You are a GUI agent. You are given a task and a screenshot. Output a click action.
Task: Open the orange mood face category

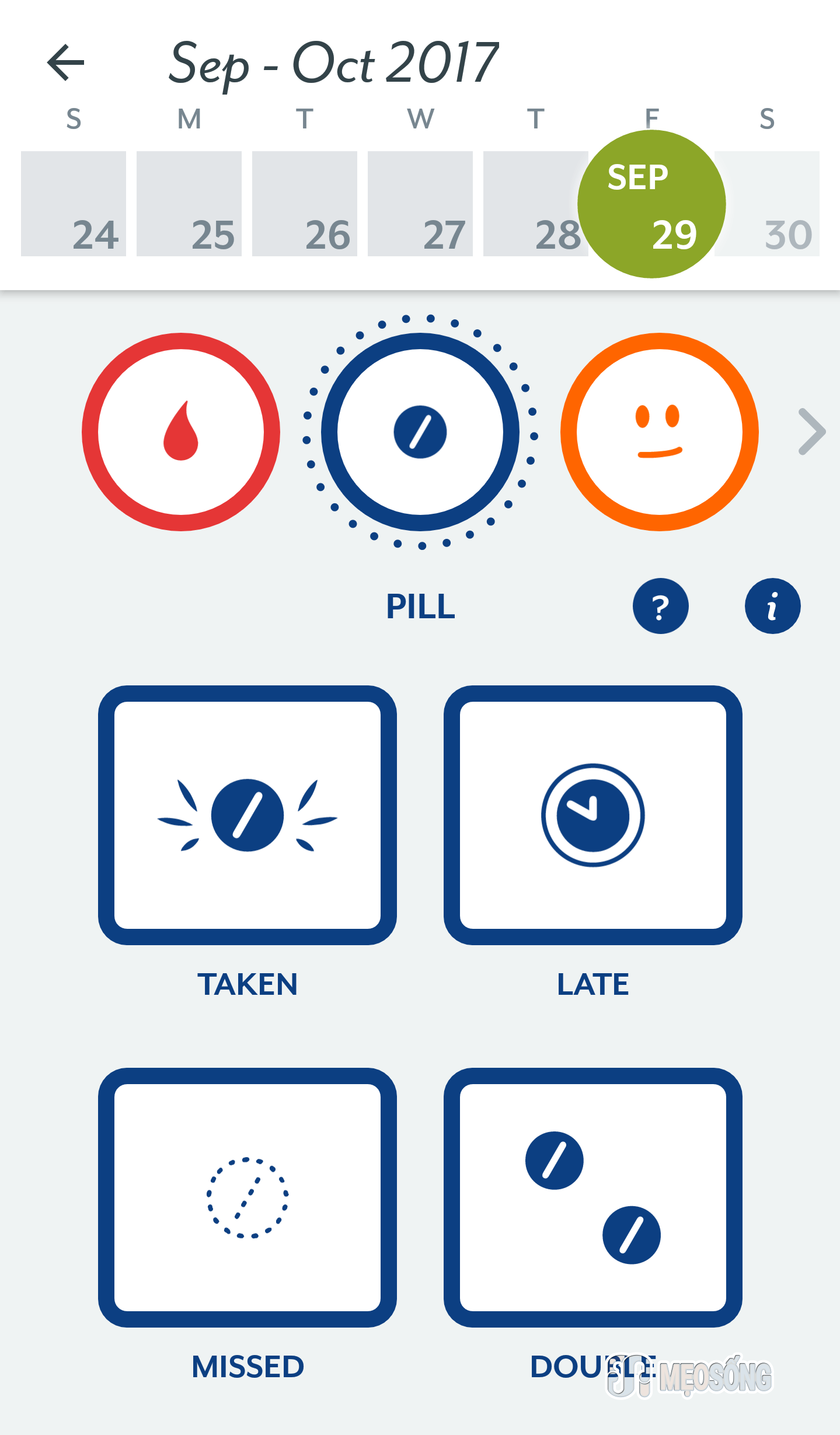click(660, 432)
